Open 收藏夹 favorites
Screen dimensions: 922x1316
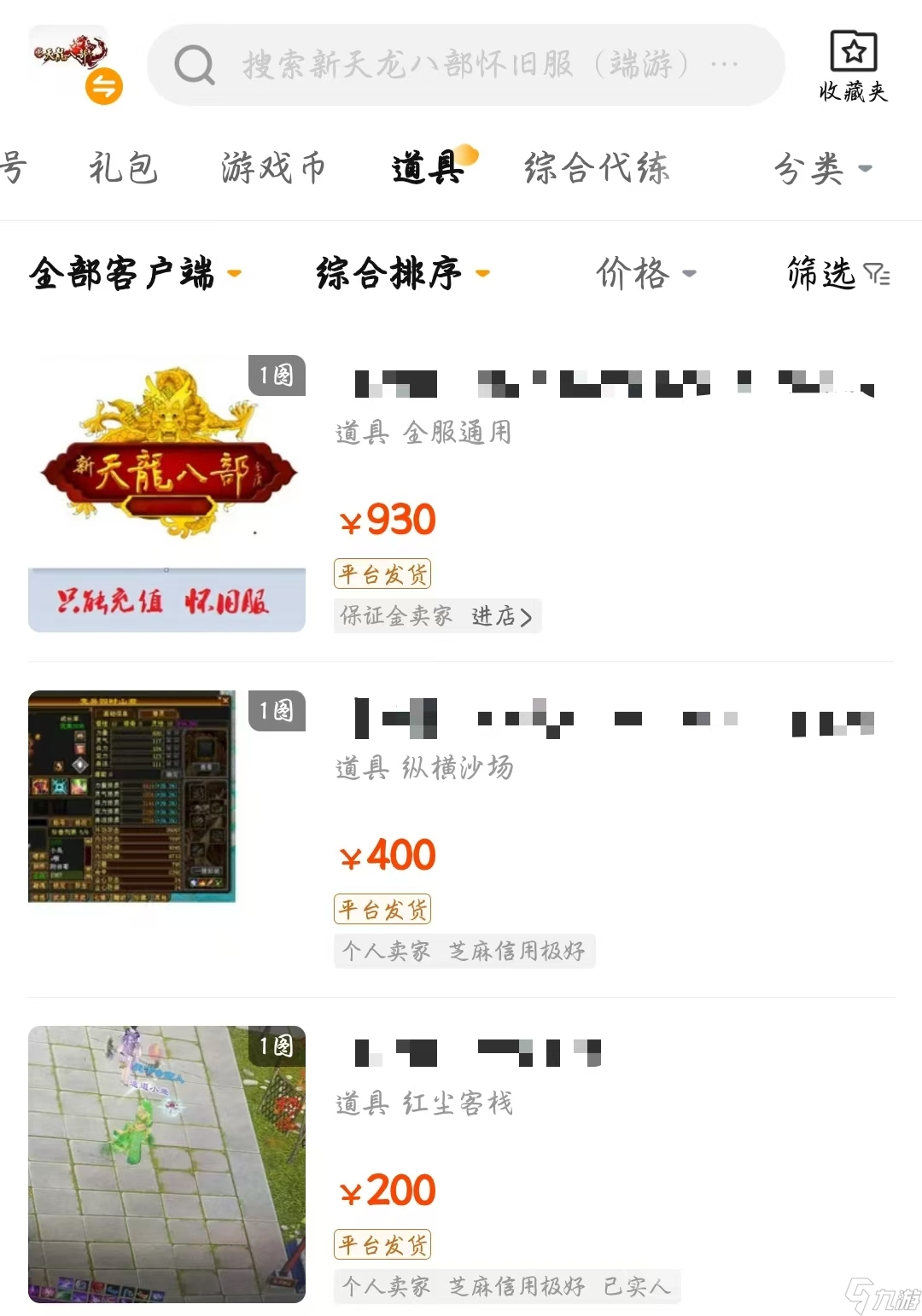pyautogui.click(x=853, y=67)
